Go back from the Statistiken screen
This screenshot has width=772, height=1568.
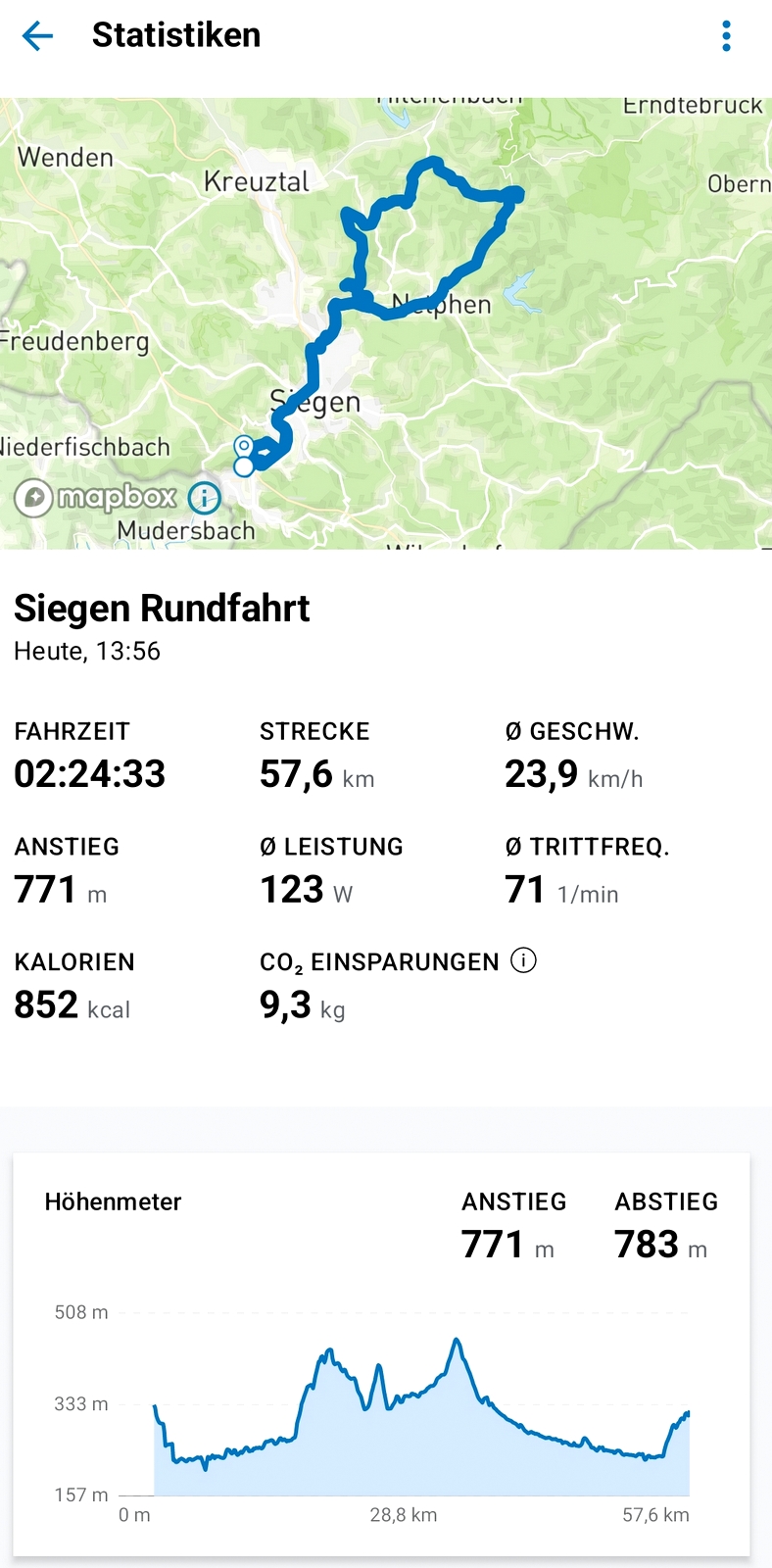pyautogui.click(x=37, y=36)
